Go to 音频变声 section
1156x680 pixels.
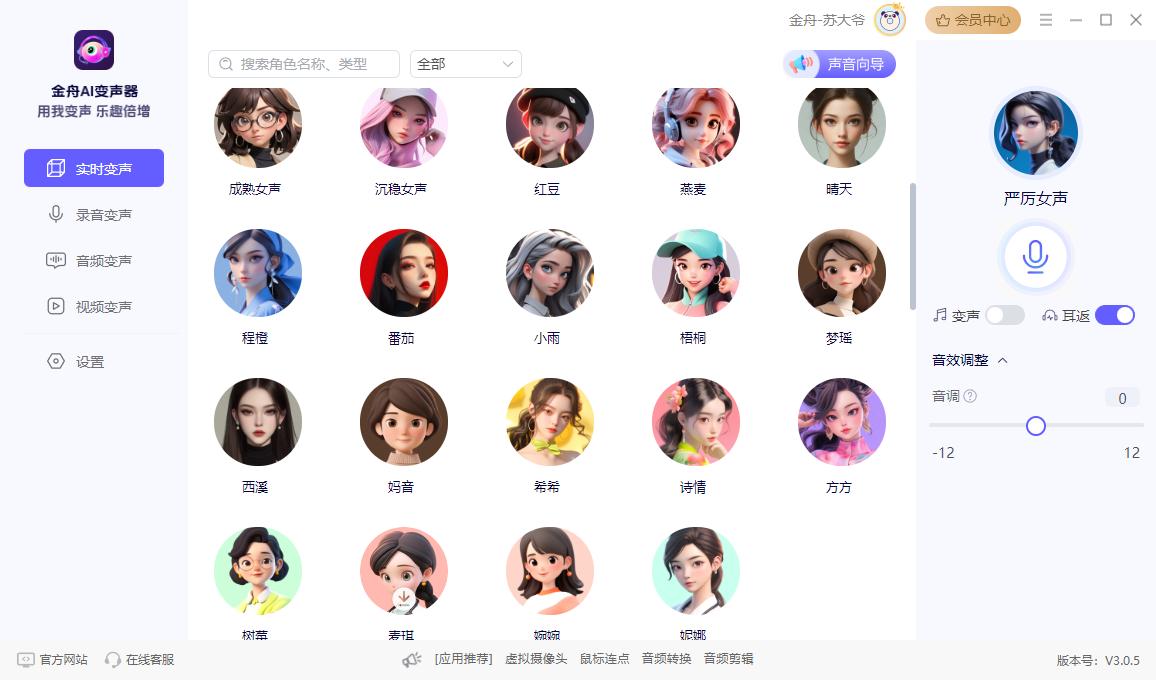point(94,261)
